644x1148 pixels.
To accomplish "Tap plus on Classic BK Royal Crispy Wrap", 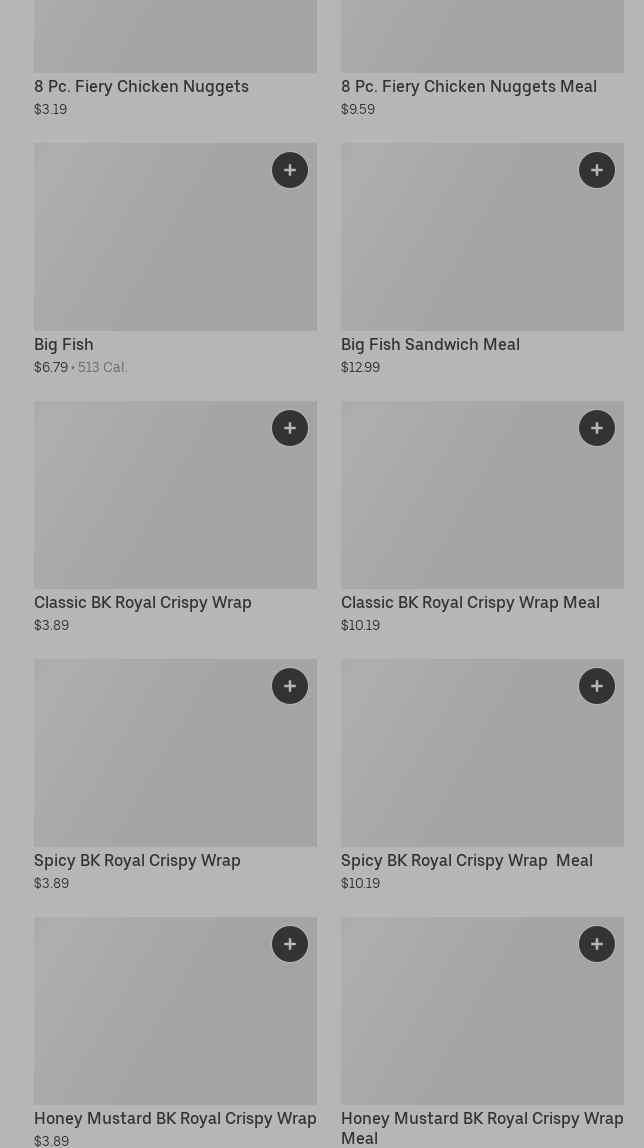I will [290, 428].
